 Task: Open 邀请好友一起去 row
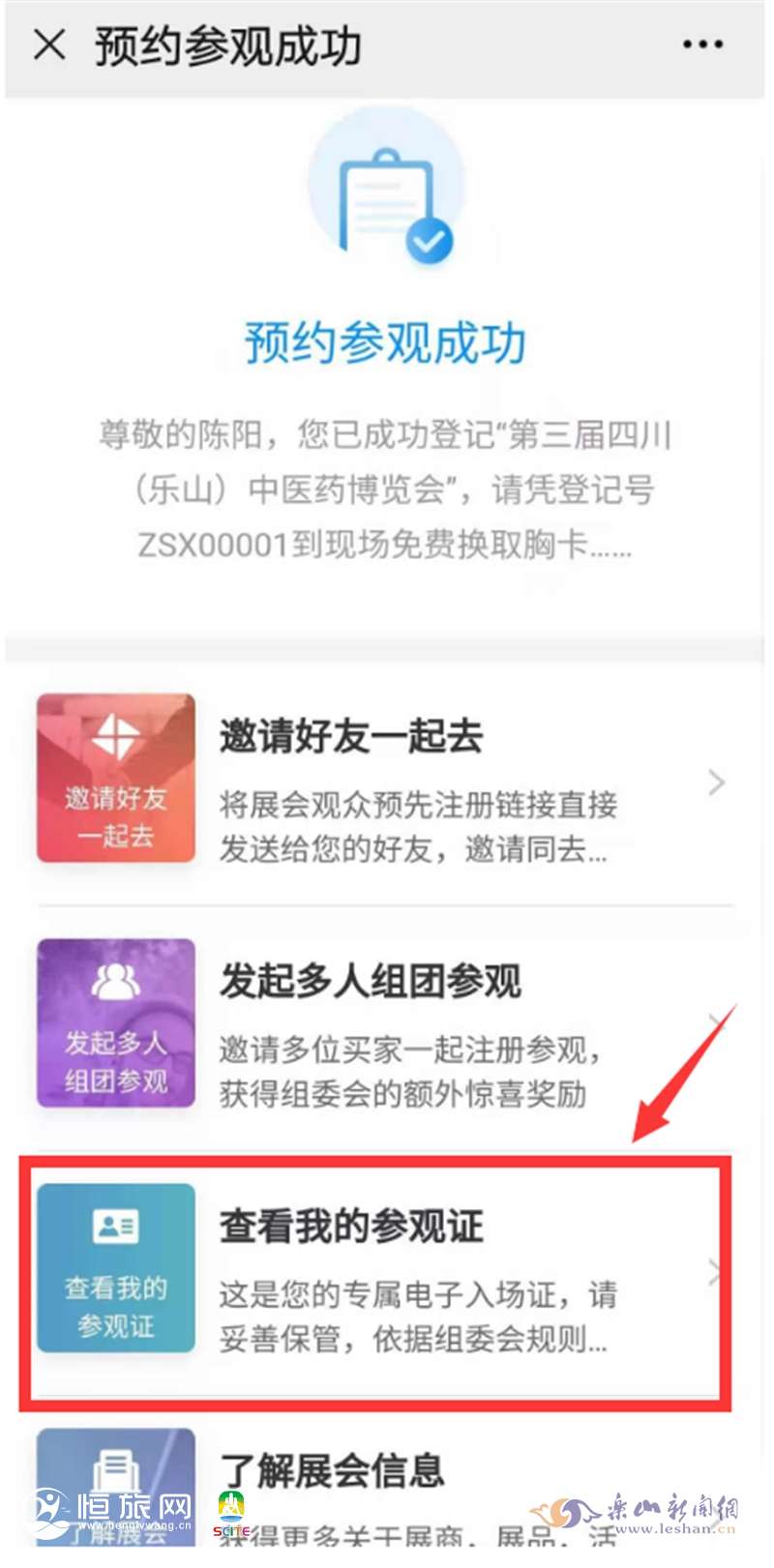(x=384, y=780)
